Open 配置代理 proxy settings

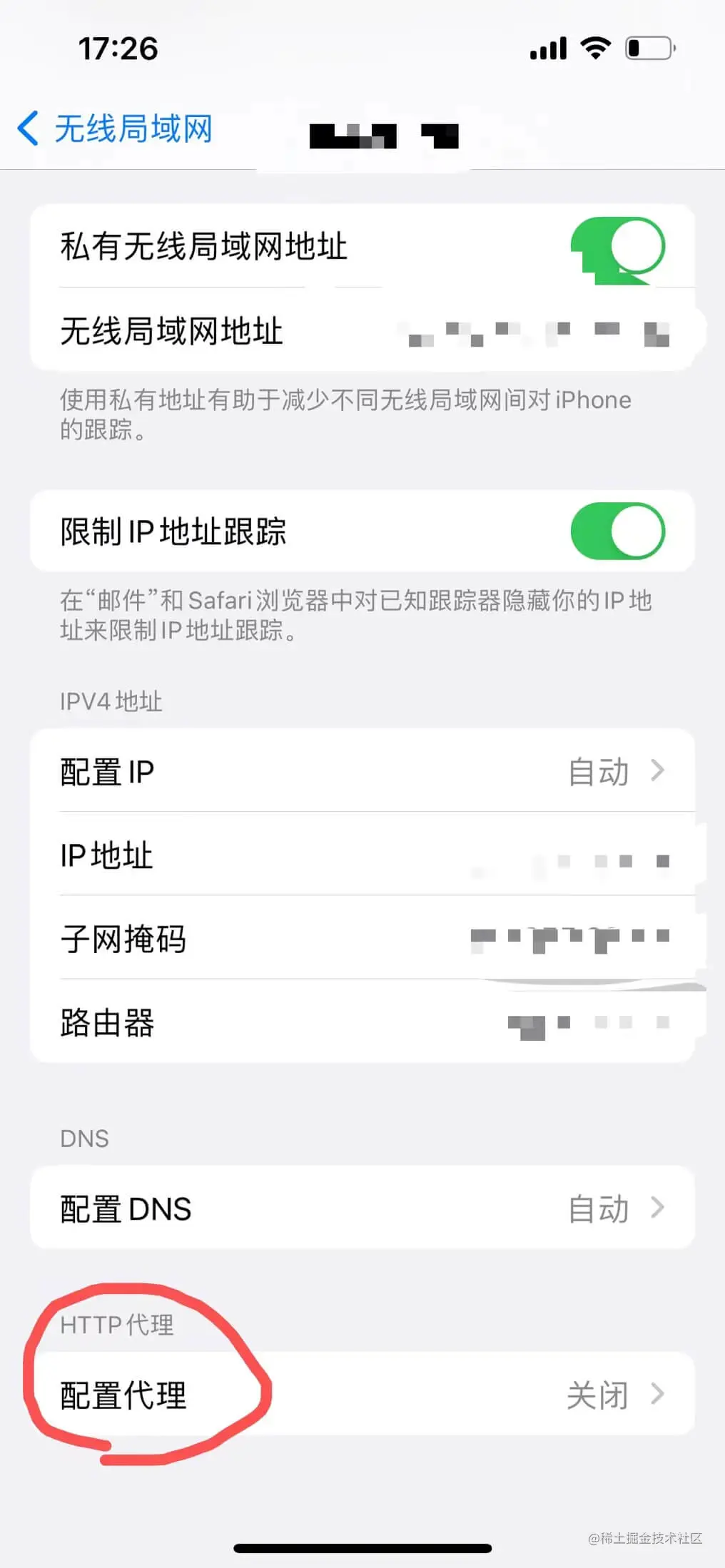coord(362,1395)
